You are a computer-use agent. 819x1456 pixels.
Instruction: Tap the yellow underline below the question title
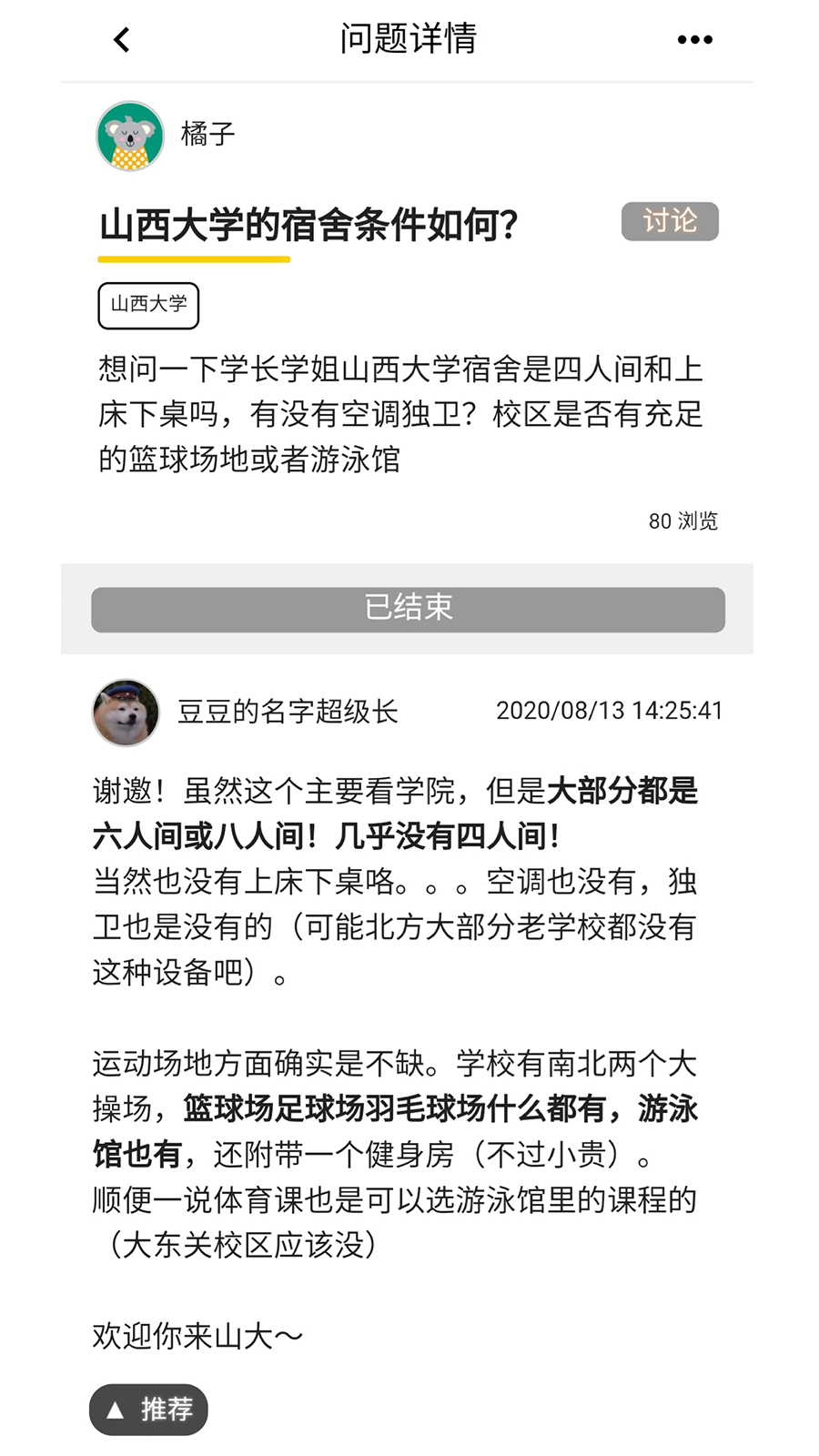193,260
